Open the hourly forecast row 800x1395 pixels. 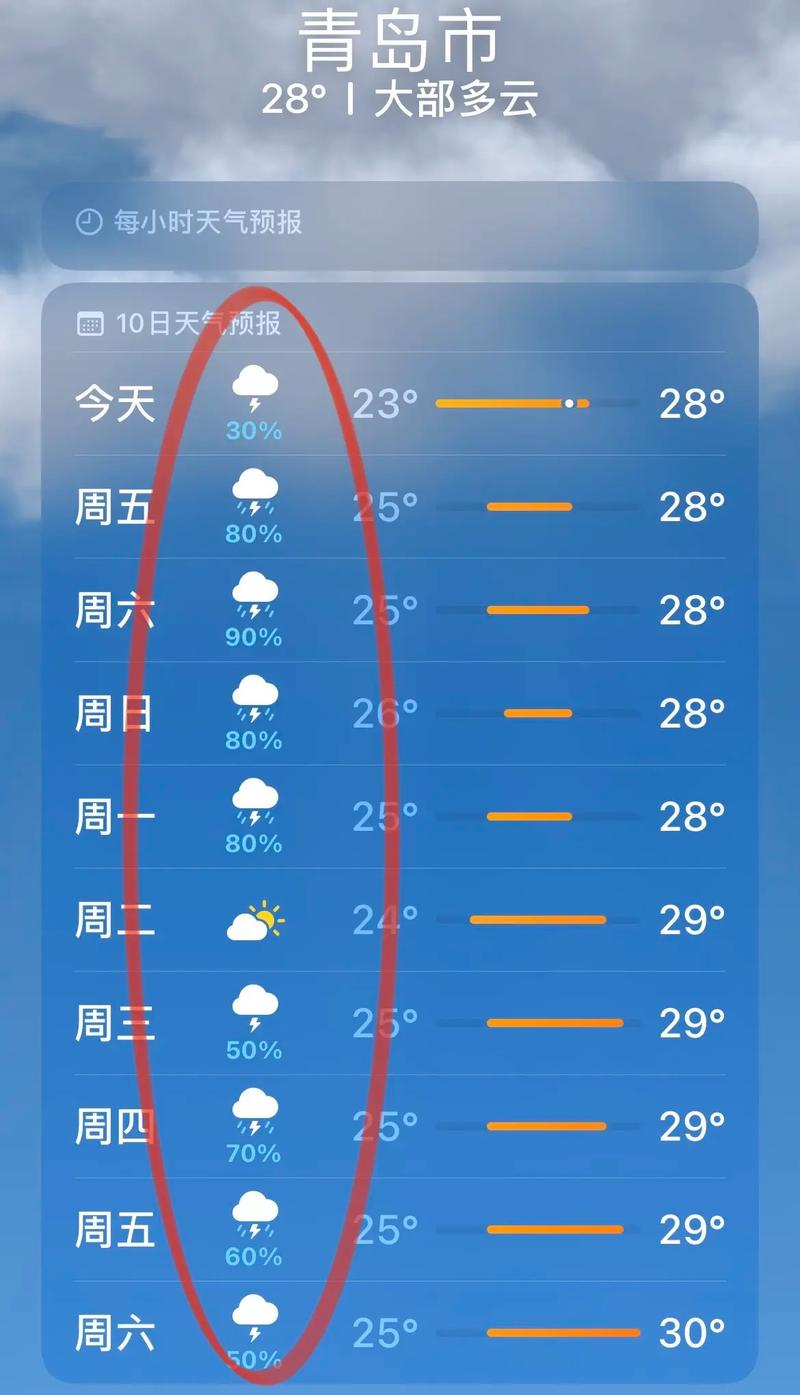point(400,225)
